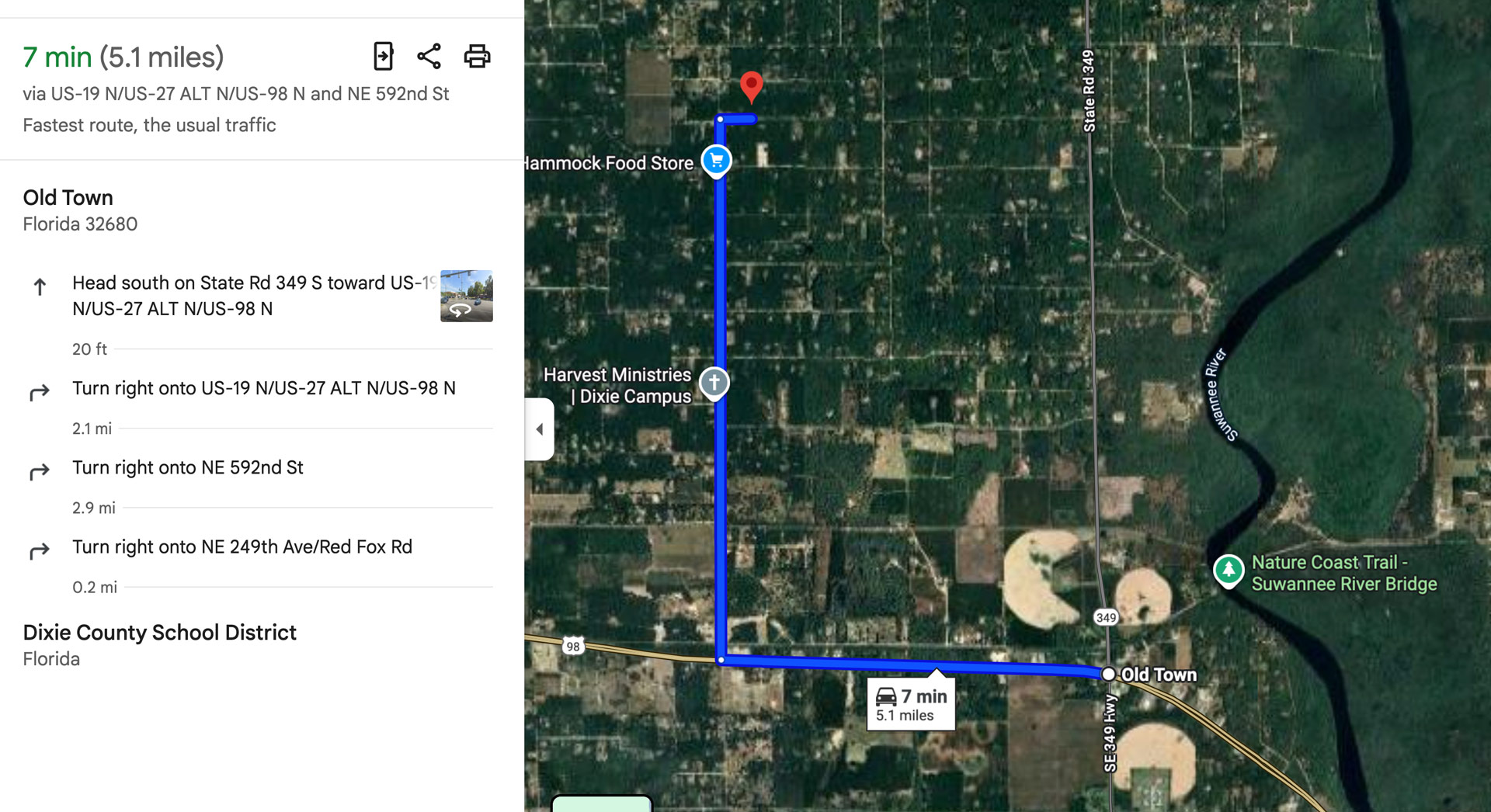Viewport: 1491px width, 812px height.
Task: Select the Hammock Food Store marker
Action: click(x=716, y=161)
